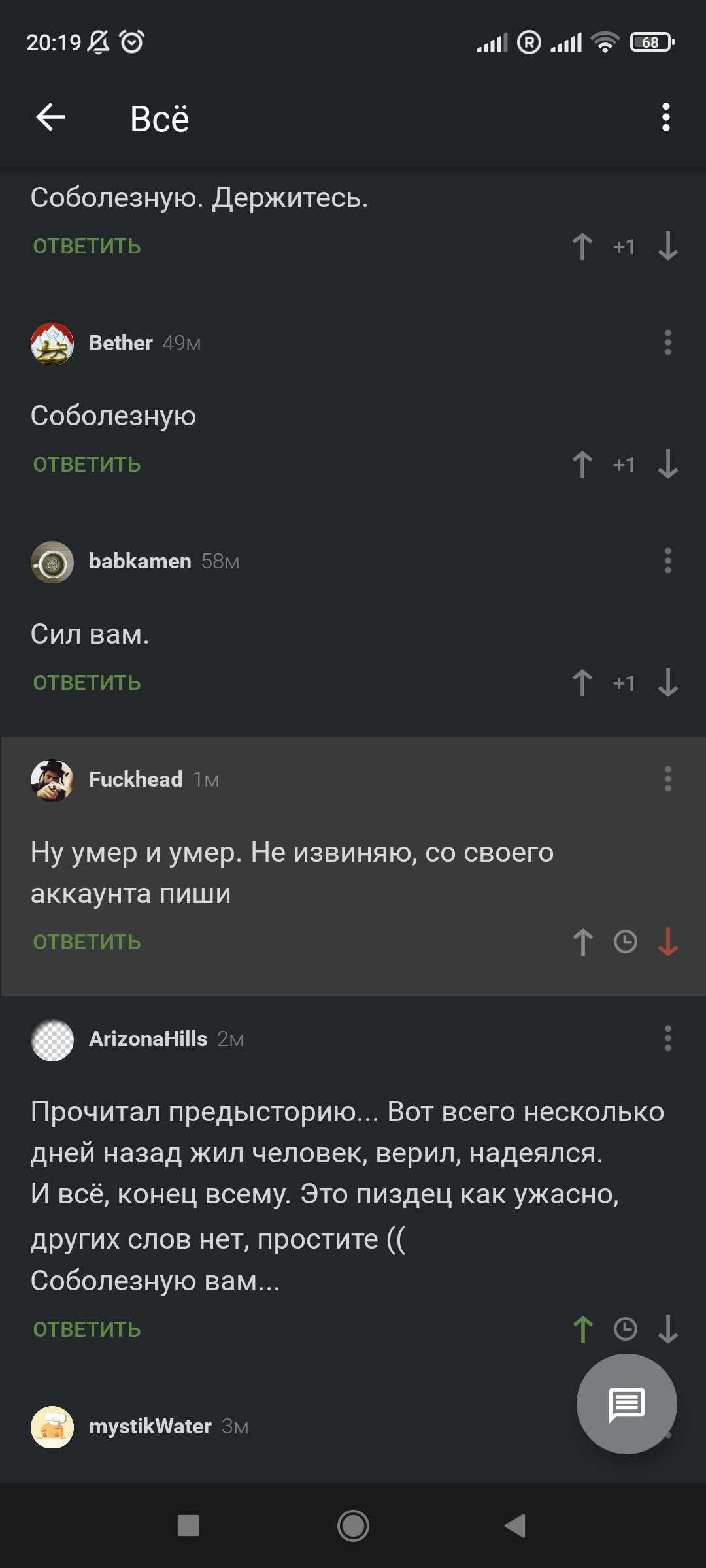Go to the system home screen

pyautogui.click(x=353, y=1526)
